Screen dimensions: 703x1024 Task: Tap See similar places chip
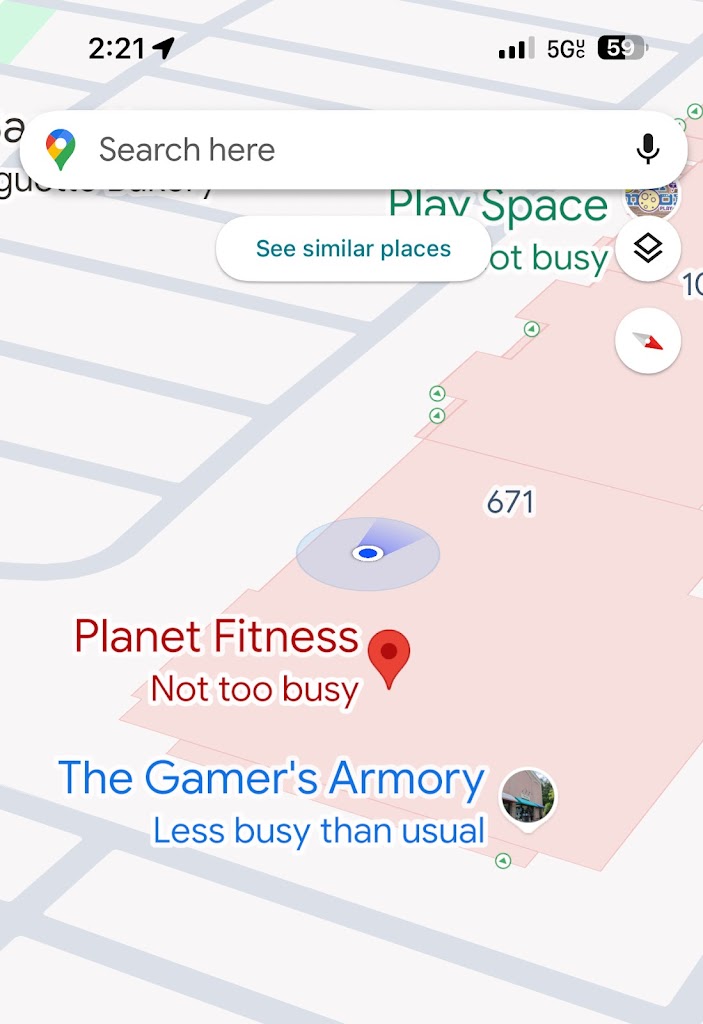pos(353,249)
